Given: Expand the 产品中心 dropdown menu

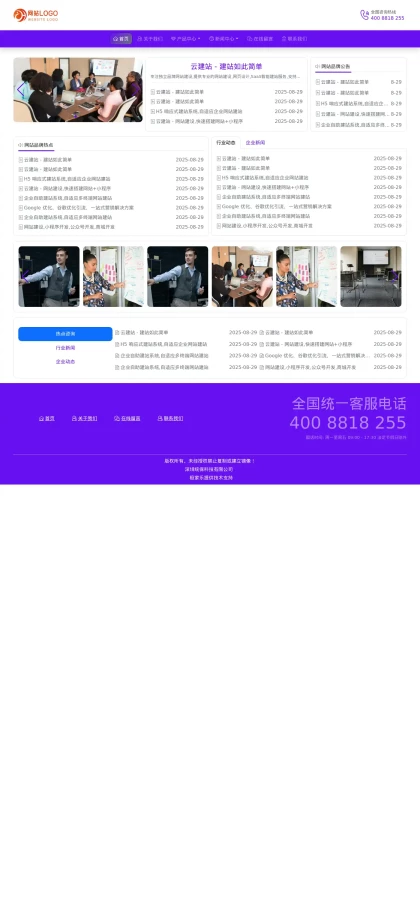Looking at the screenshot, I should point(185,39).
